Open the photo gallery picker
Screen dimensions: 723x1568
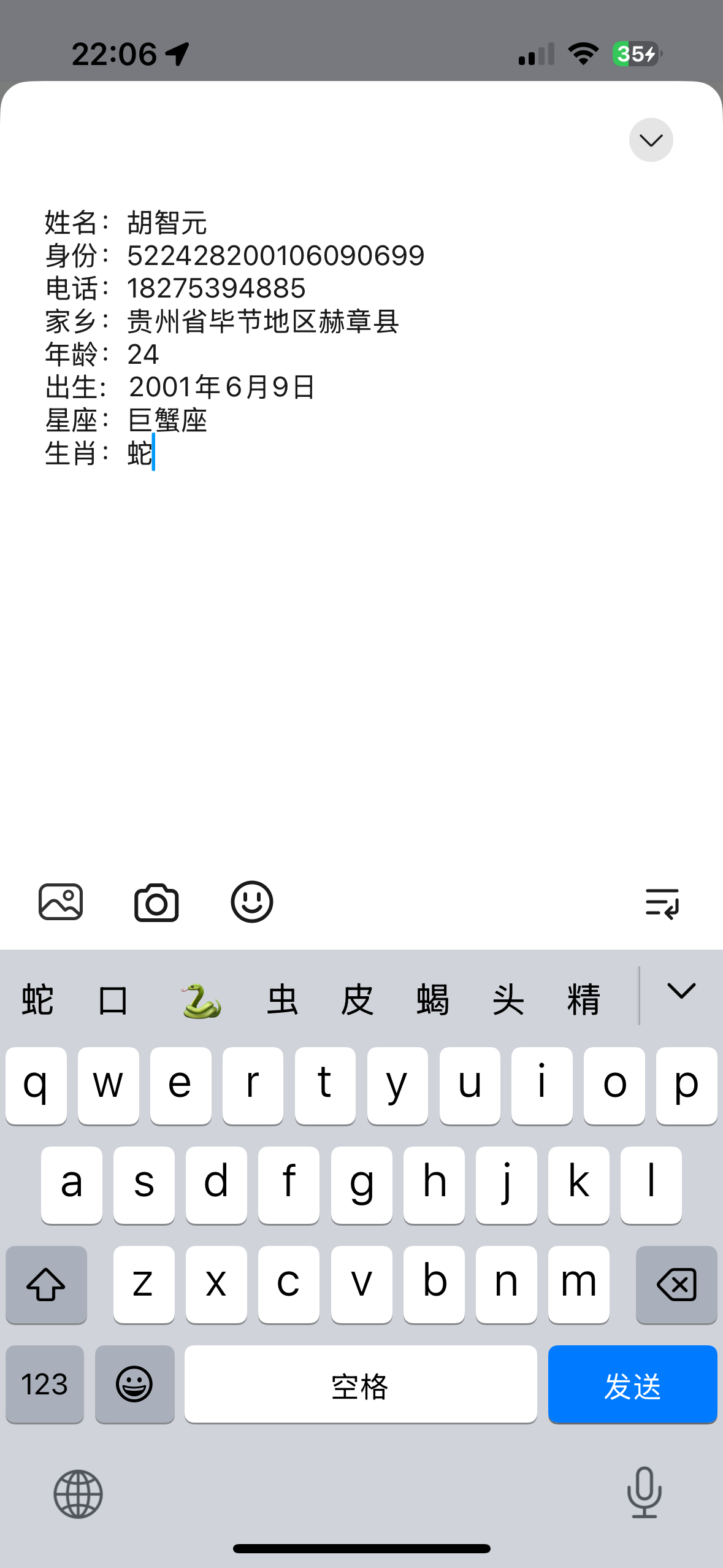(x=61, y=902)
